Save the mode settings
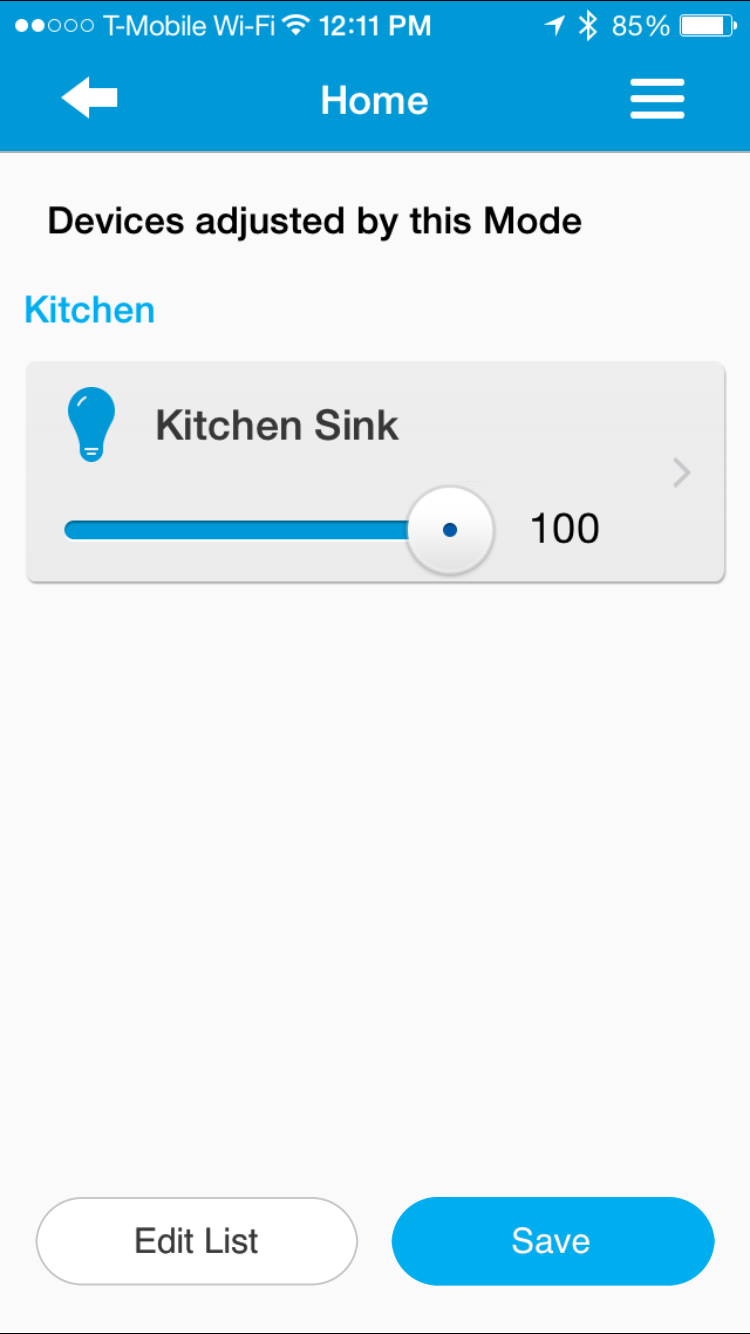Screen dimensions: 750x1334 [x=552, y=1241]
